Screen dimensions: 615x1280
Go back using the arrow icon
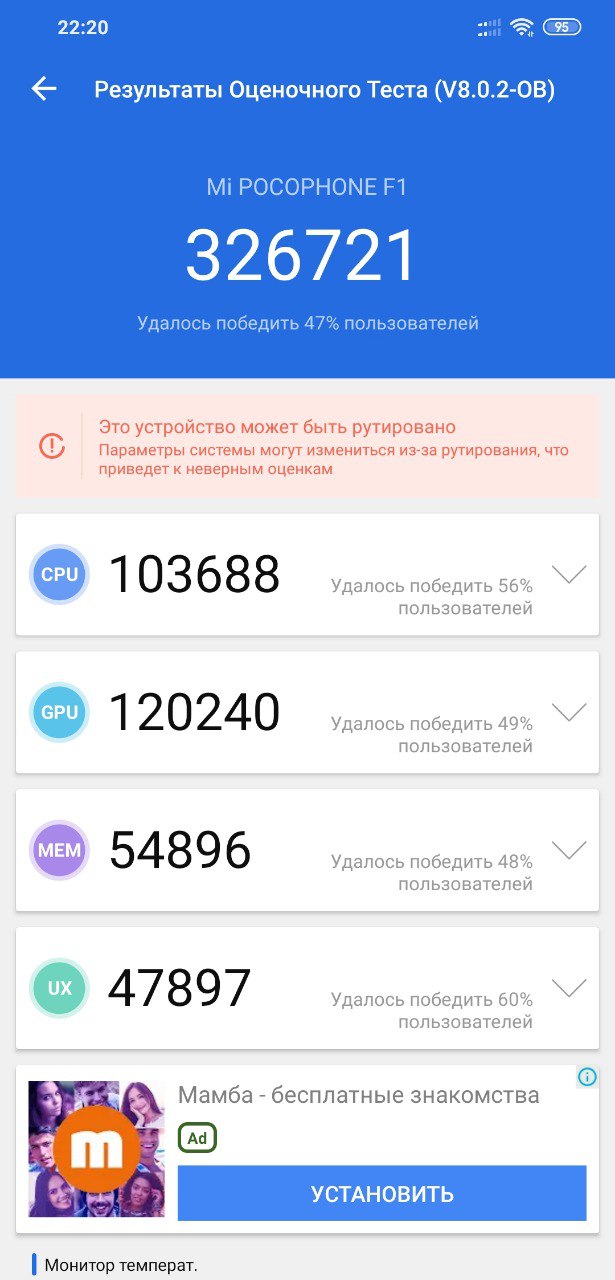44,89
